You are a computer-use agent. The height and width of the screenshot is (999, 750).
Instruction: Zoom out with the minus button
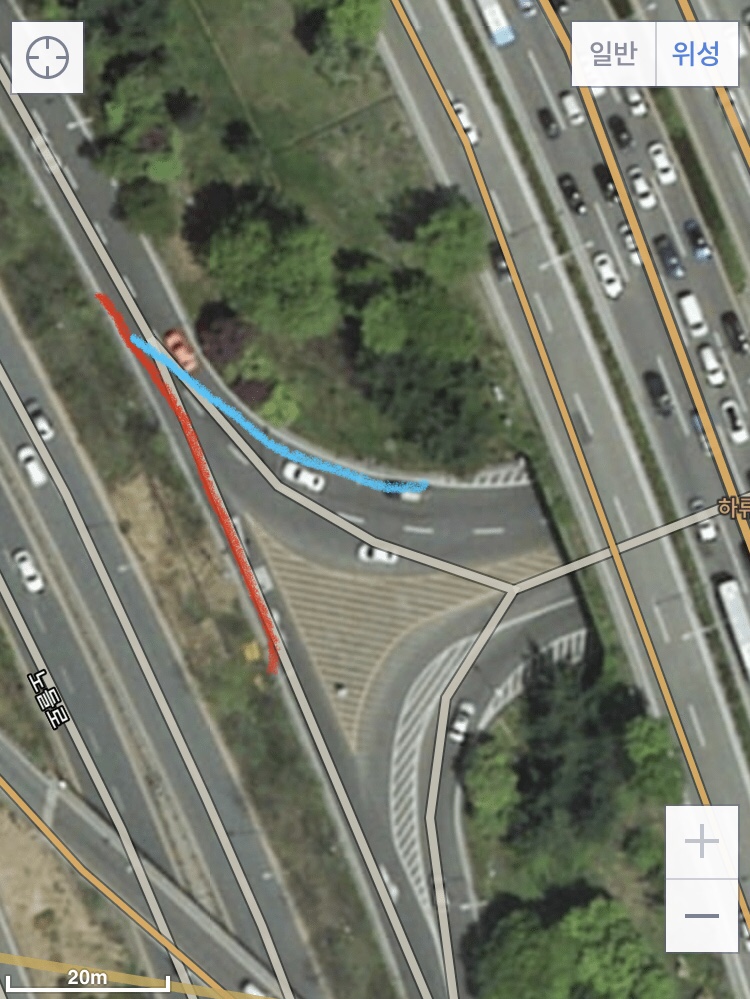click(x=702, y=916)
